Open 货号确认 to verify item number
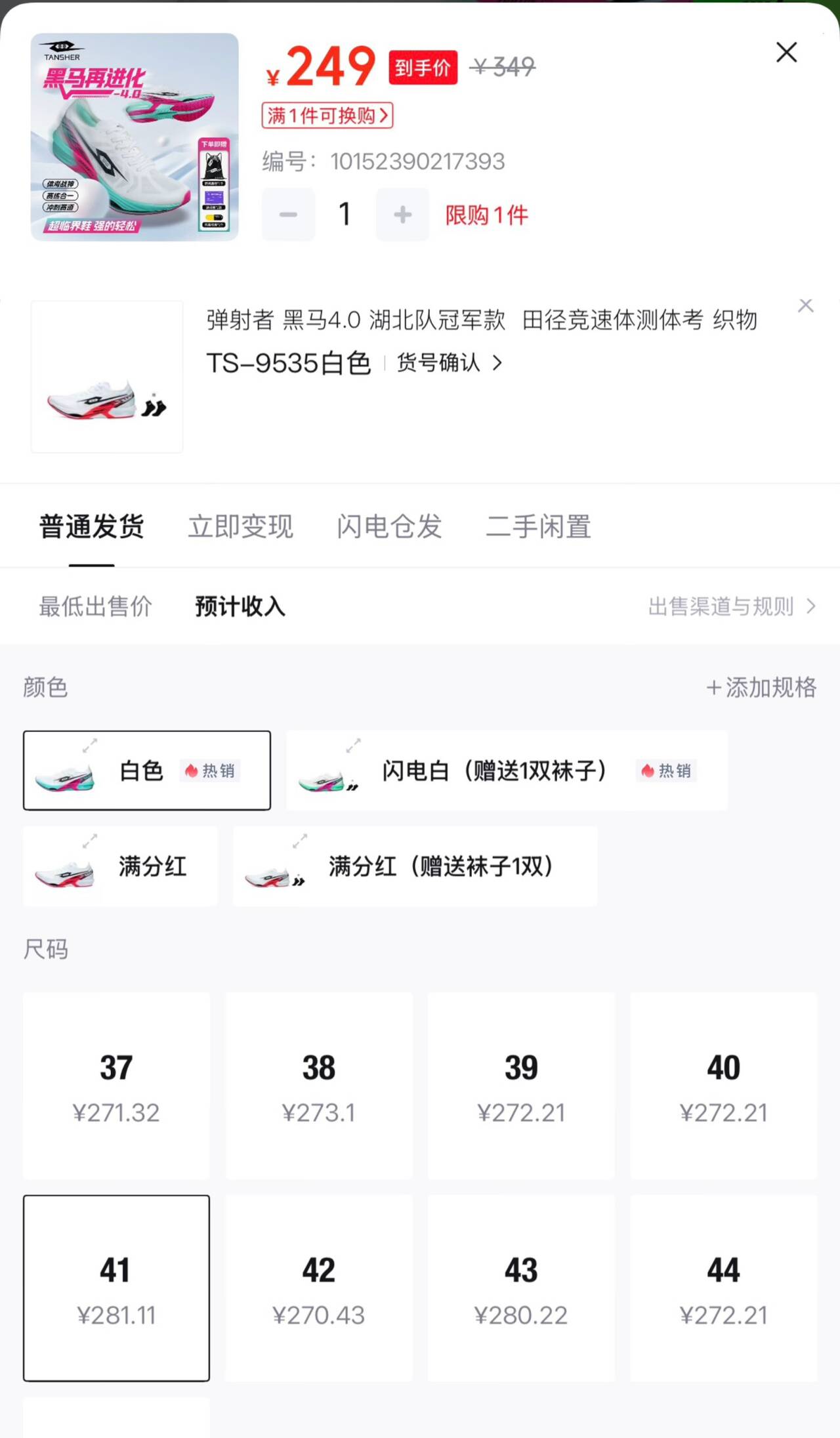 450,363
